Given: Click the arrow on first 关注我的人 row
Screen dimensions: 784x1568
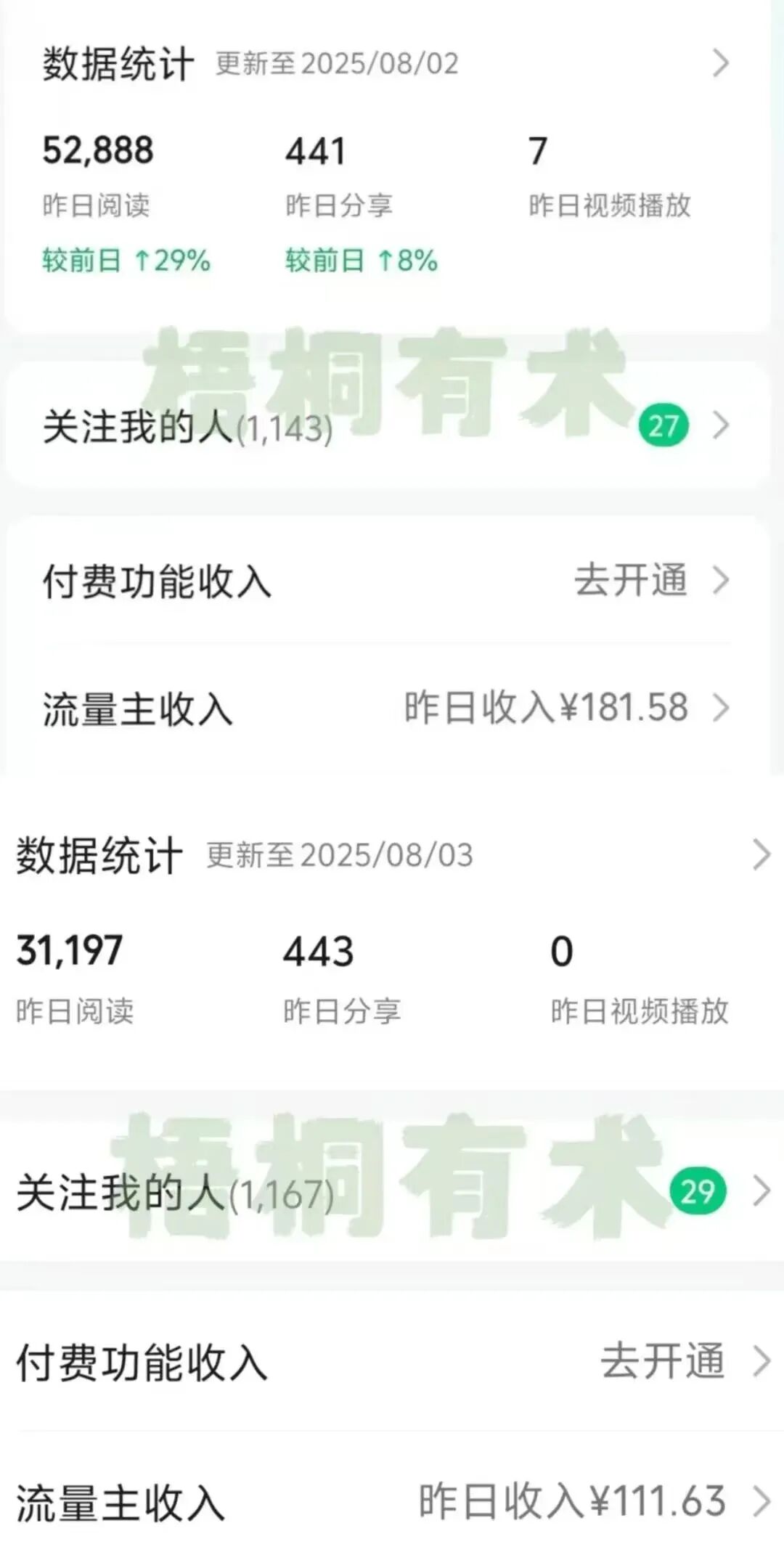Looking at the screenshot, I should pos(719,427).
